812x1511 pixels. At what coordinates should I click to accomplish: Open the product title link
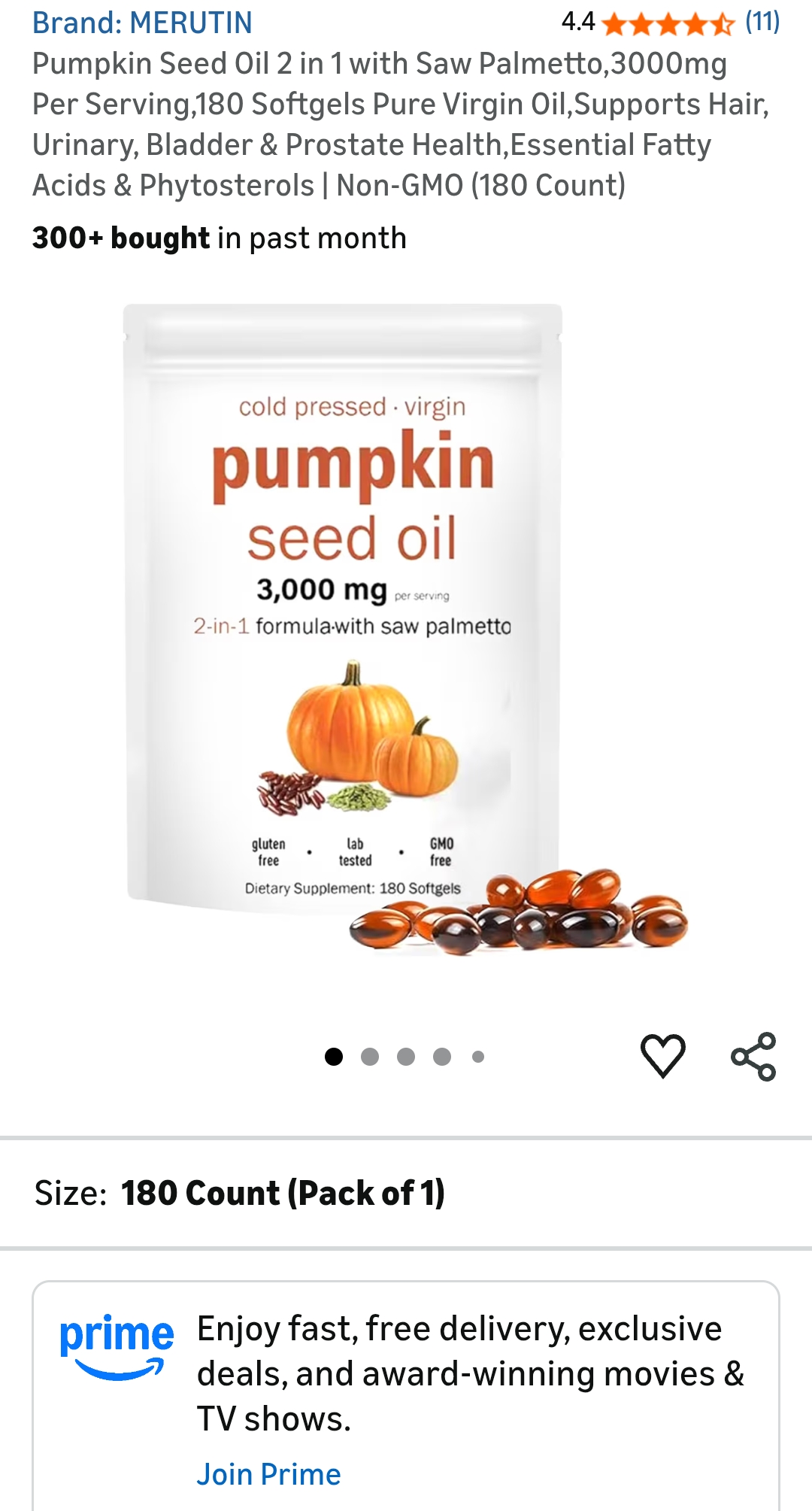pos(376,124)
